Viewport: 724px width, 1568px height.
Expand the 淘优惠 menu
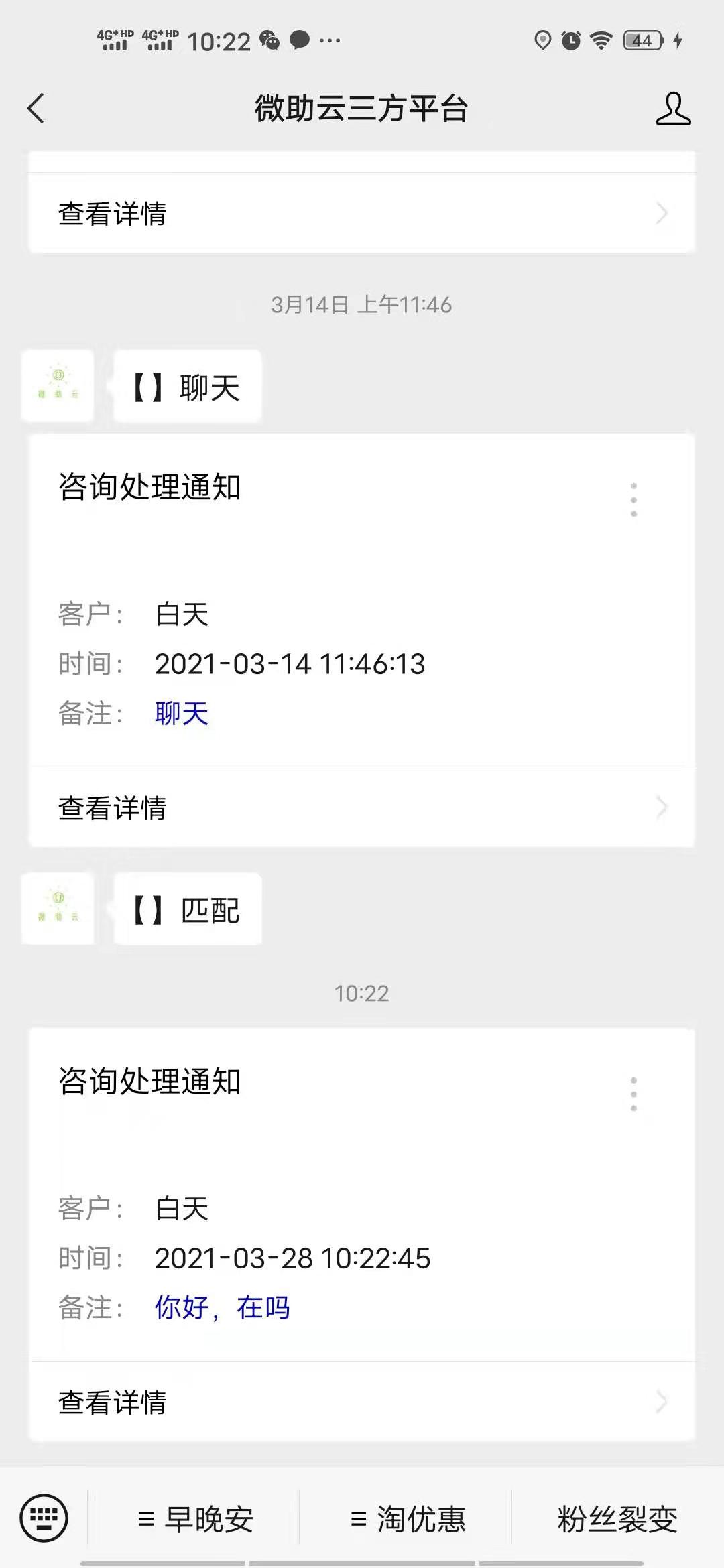coord(407,1519)
